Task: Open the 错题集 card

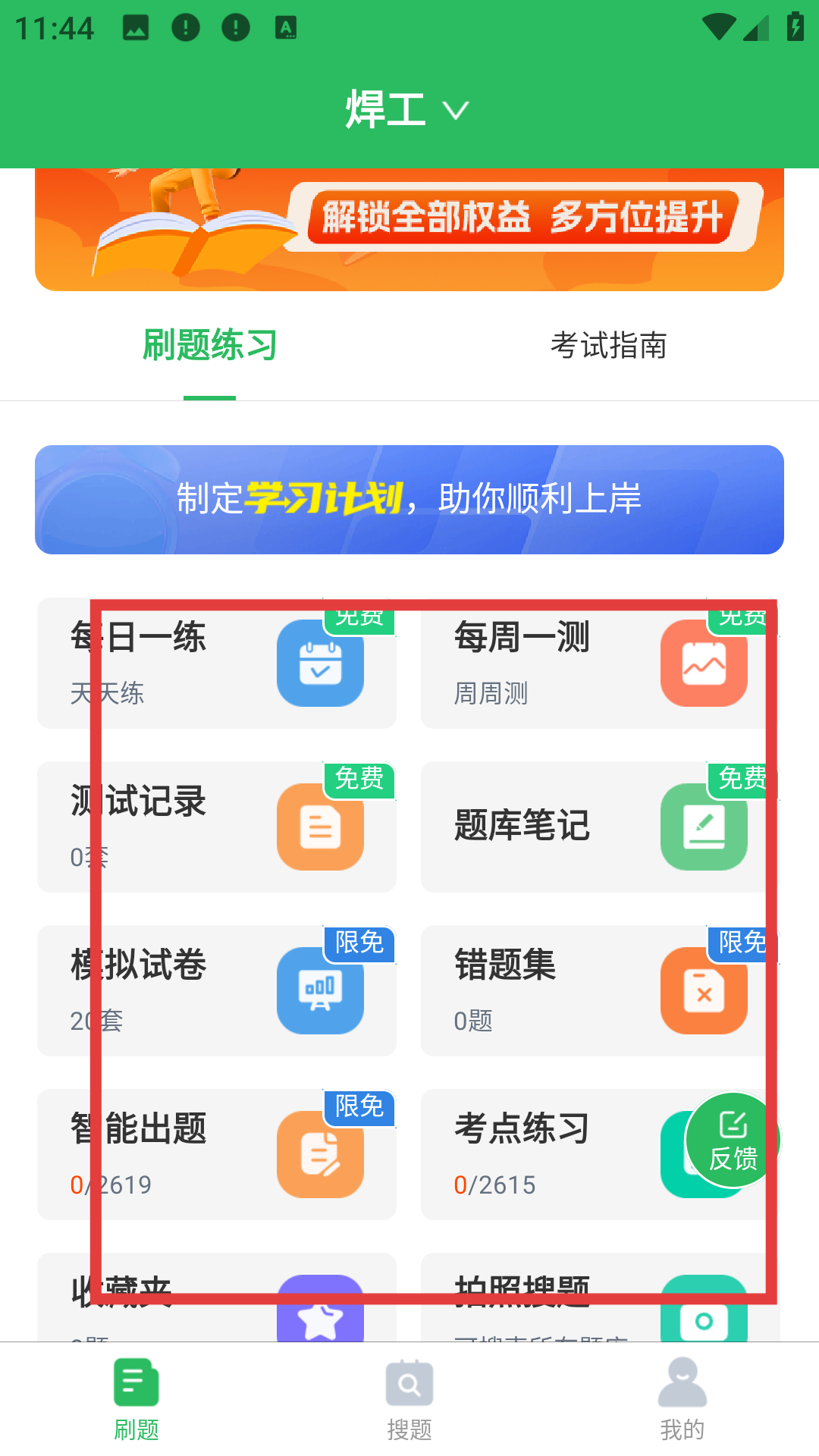Action: click(601, 990)
